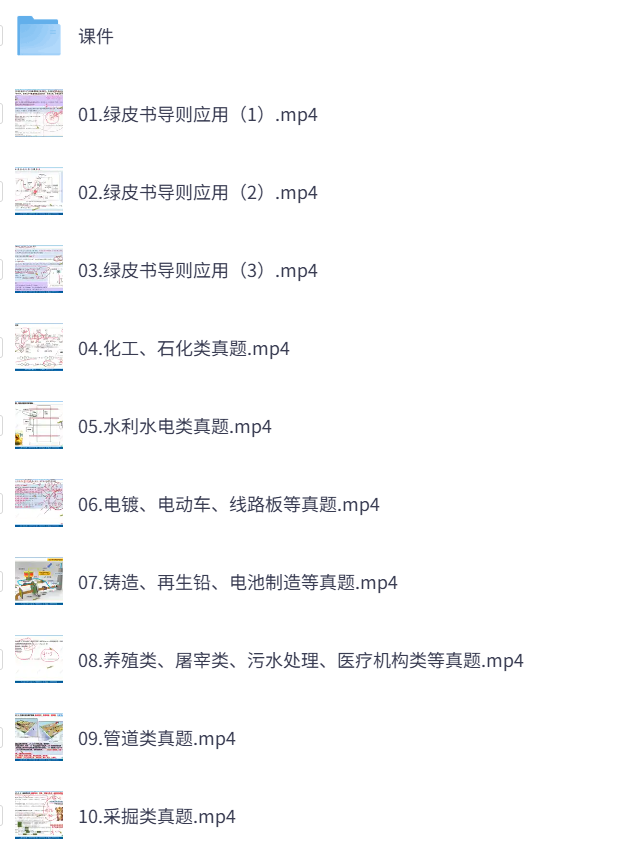
Task: Open the 课件 folder
Action: coord(95,37)
